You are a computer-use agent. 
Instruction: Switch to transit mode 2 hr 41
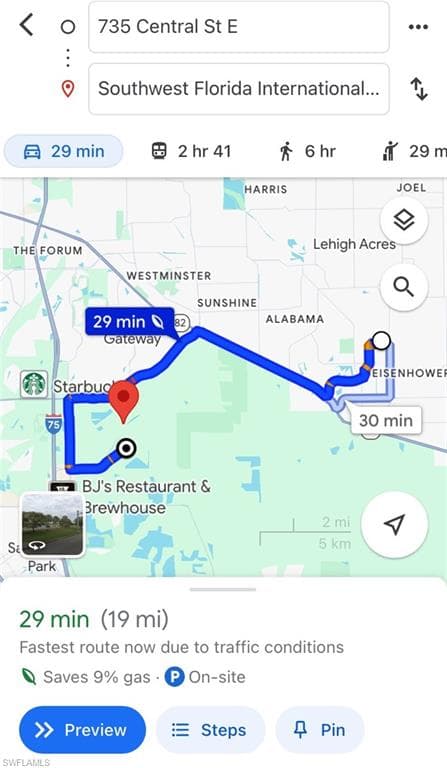point(191,151)
